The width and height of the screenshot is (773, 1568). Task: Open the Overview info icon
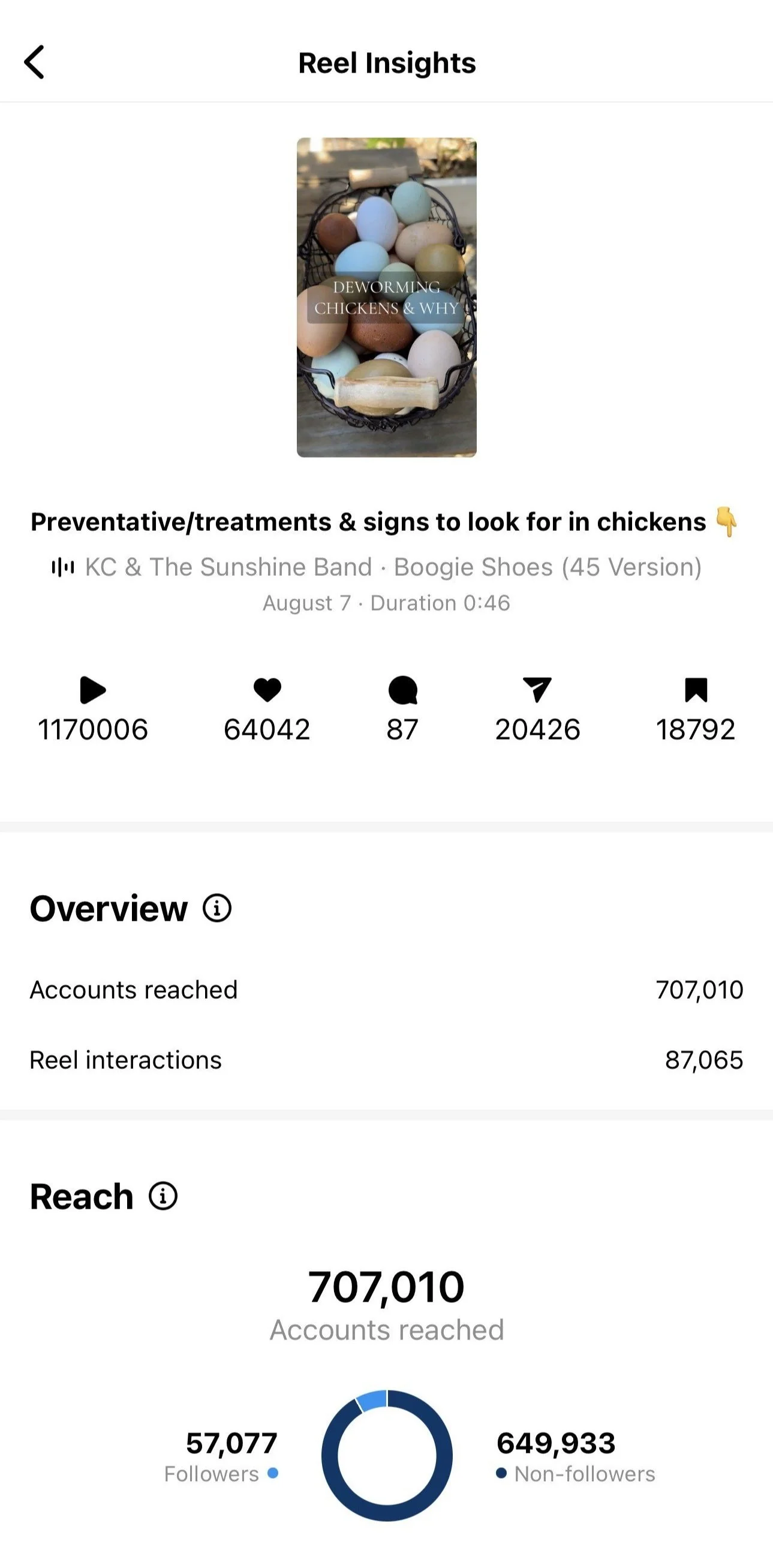click(216, 908)
